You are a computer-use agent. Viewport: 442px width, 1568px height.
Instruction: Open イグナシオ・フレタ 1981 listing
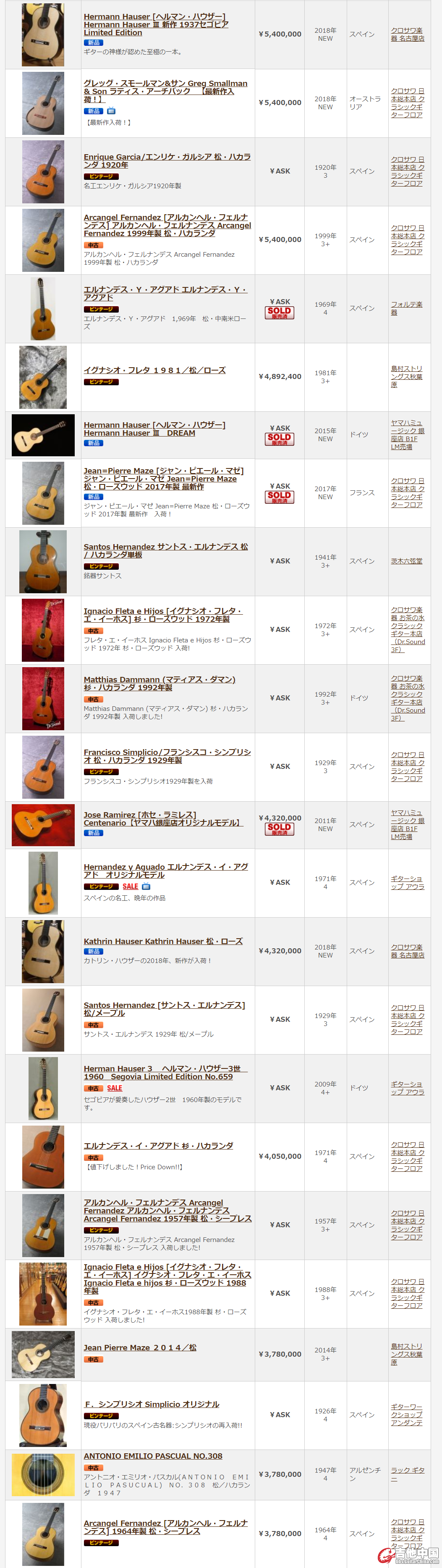(154, 370)
